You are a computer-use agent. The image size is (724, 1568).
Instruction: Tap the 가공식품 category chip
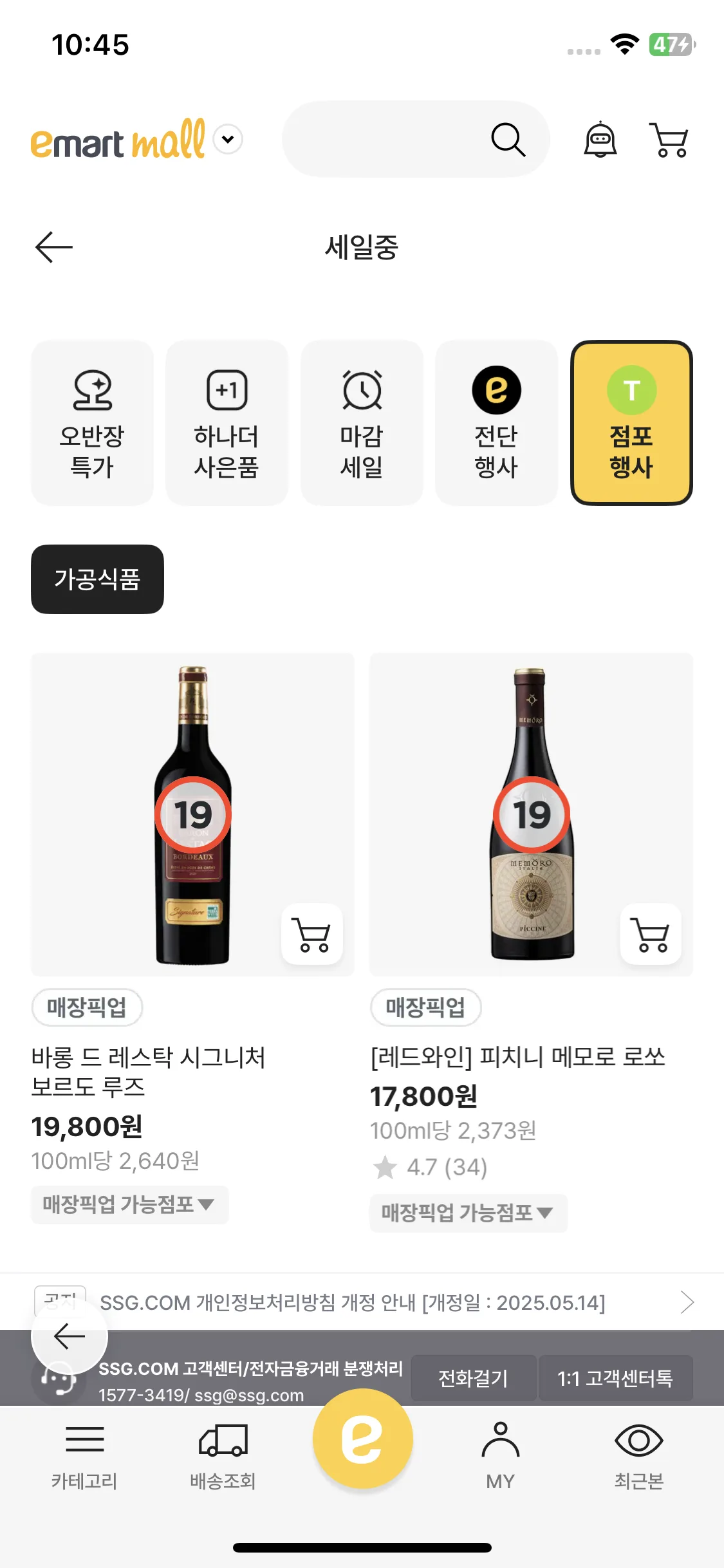click(x=97, y=579)
